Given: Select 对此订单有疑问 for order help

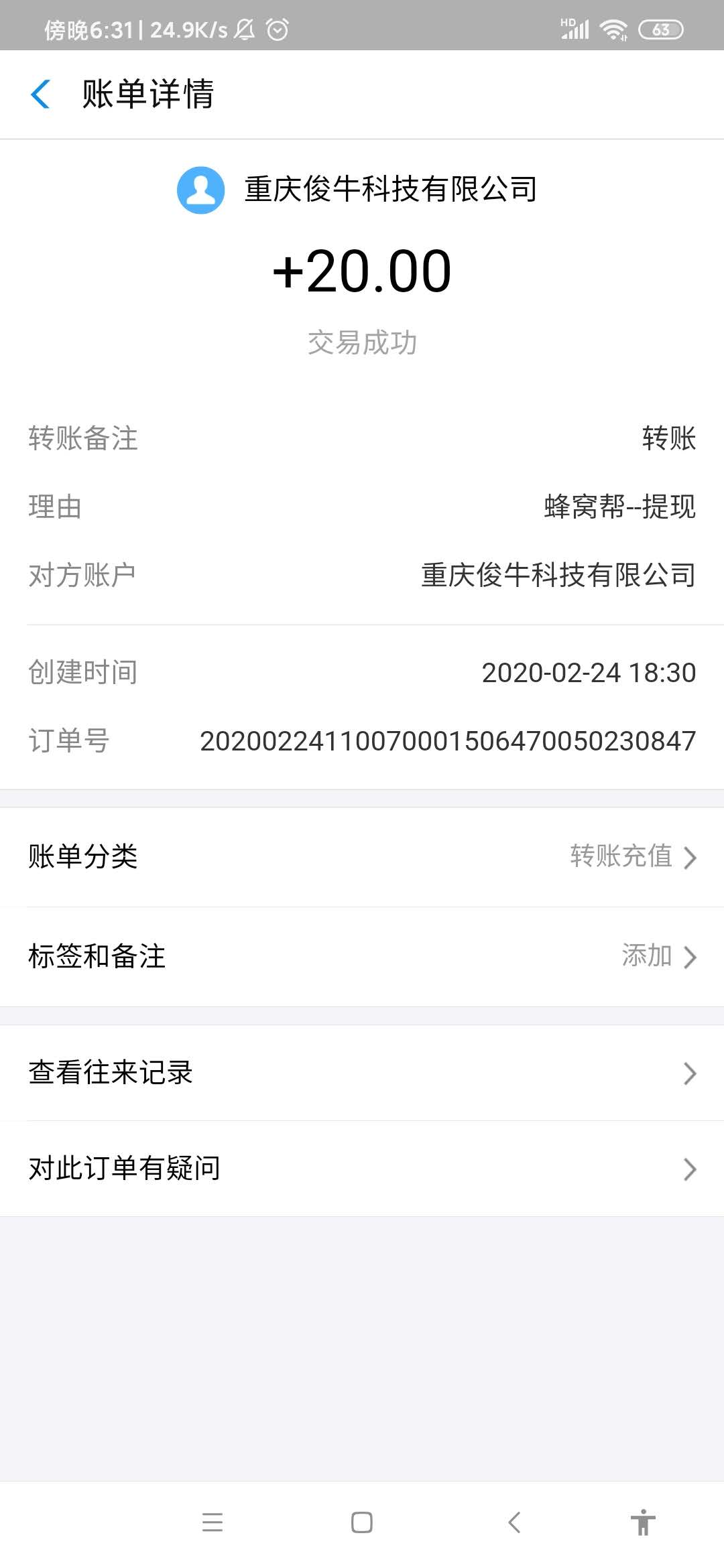Looking at the screenshot, I should [362, 1169].
